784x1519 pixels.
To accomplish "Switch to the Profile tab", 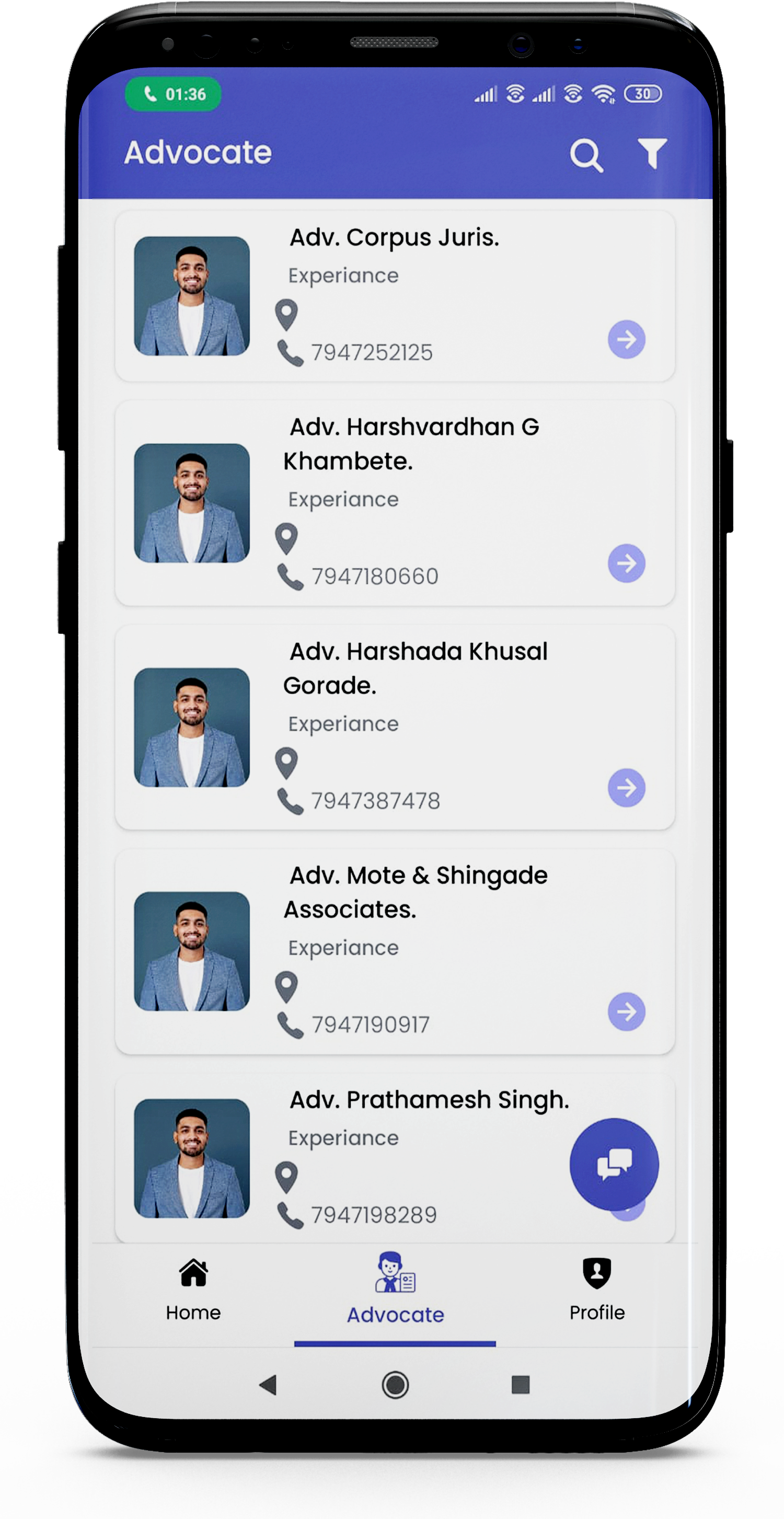I will click(596, 1290).
